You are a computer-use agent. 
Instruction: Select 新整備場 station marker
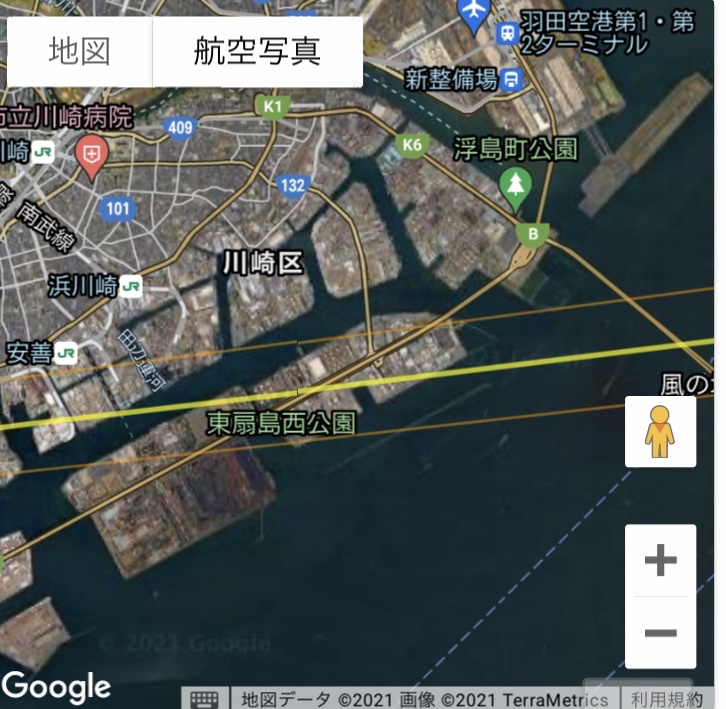click(x=512, y=79)
